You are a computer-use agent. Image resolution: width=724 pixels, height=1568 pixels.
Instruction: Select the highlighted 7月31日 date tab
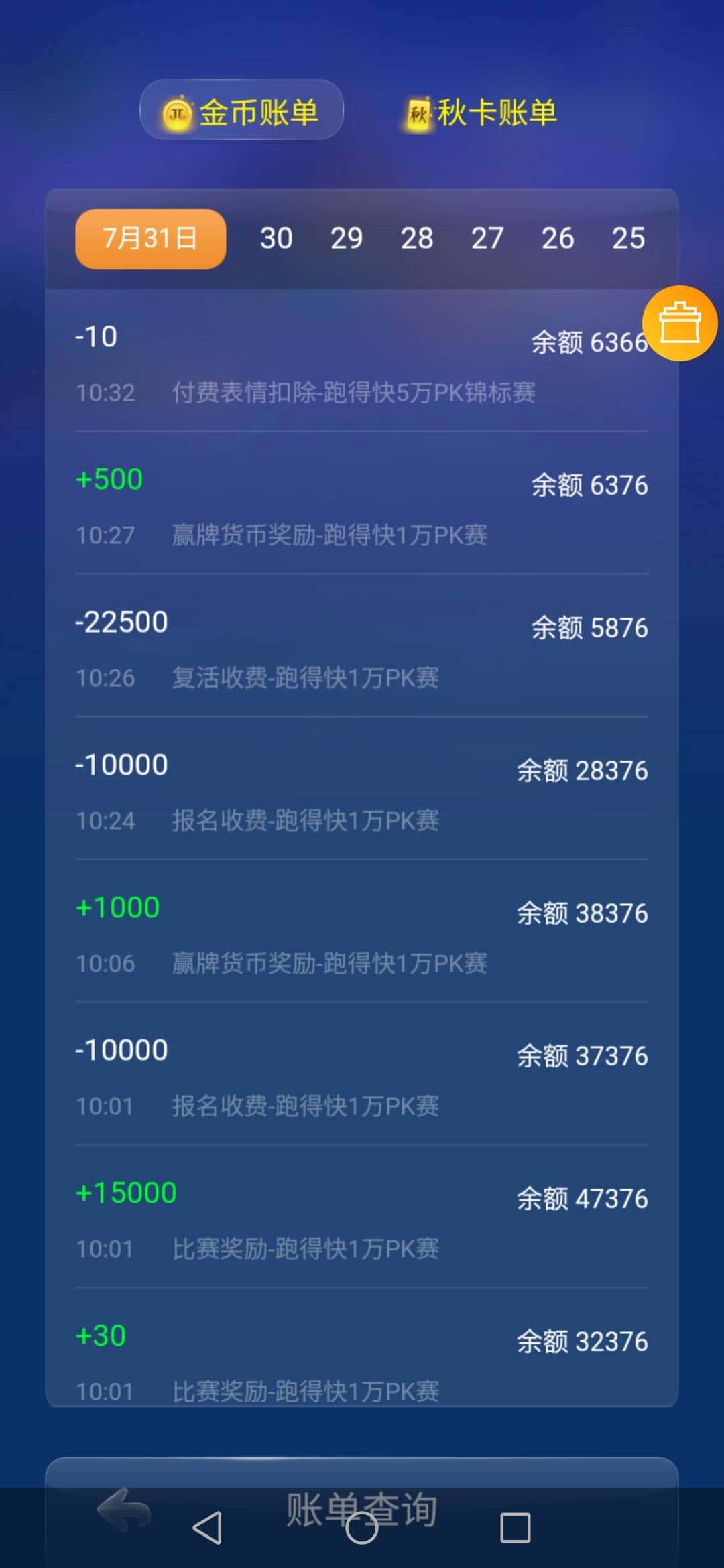coord(149,238)
